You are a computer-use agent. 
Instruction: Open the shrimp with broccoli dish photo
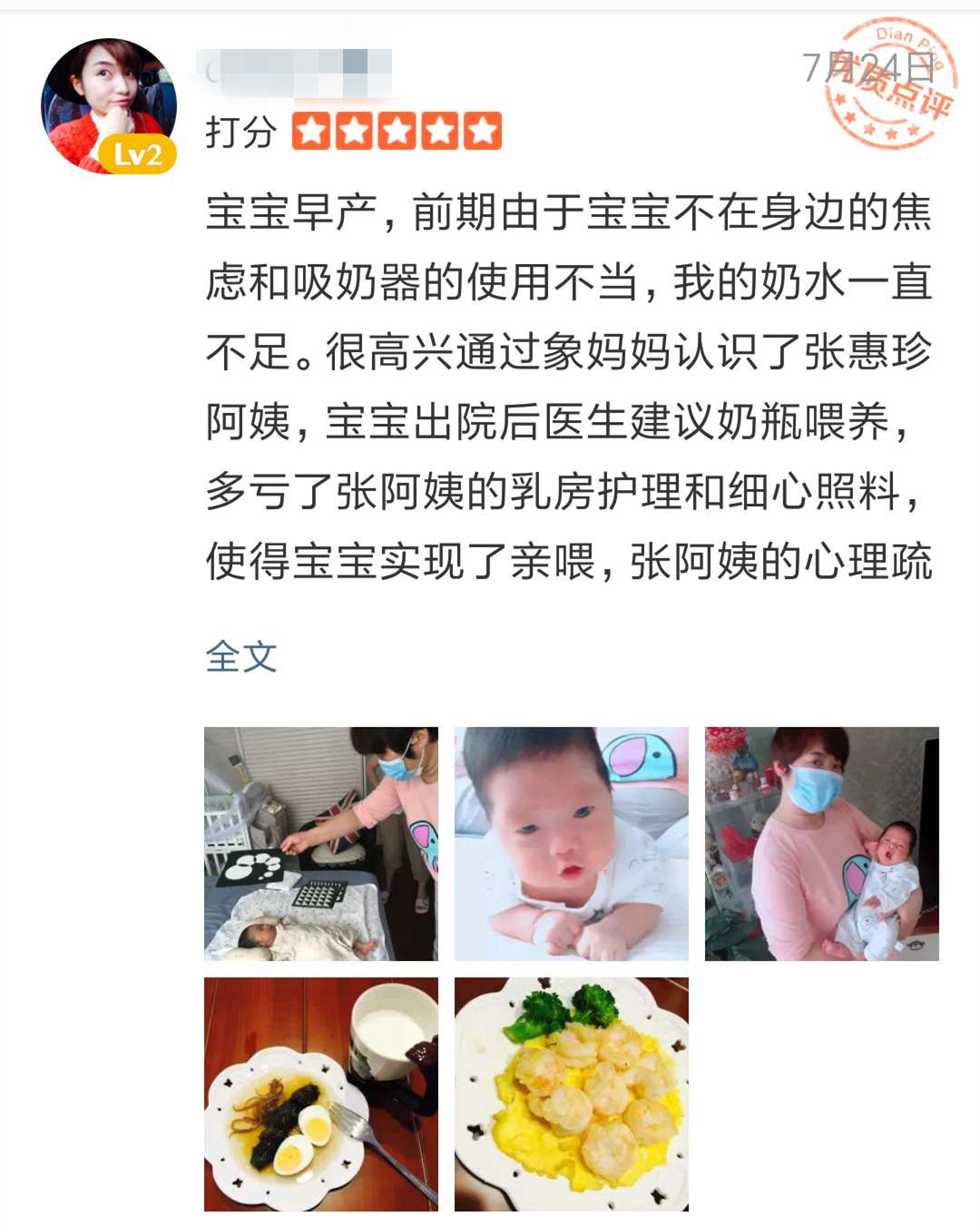point(571,1094)
